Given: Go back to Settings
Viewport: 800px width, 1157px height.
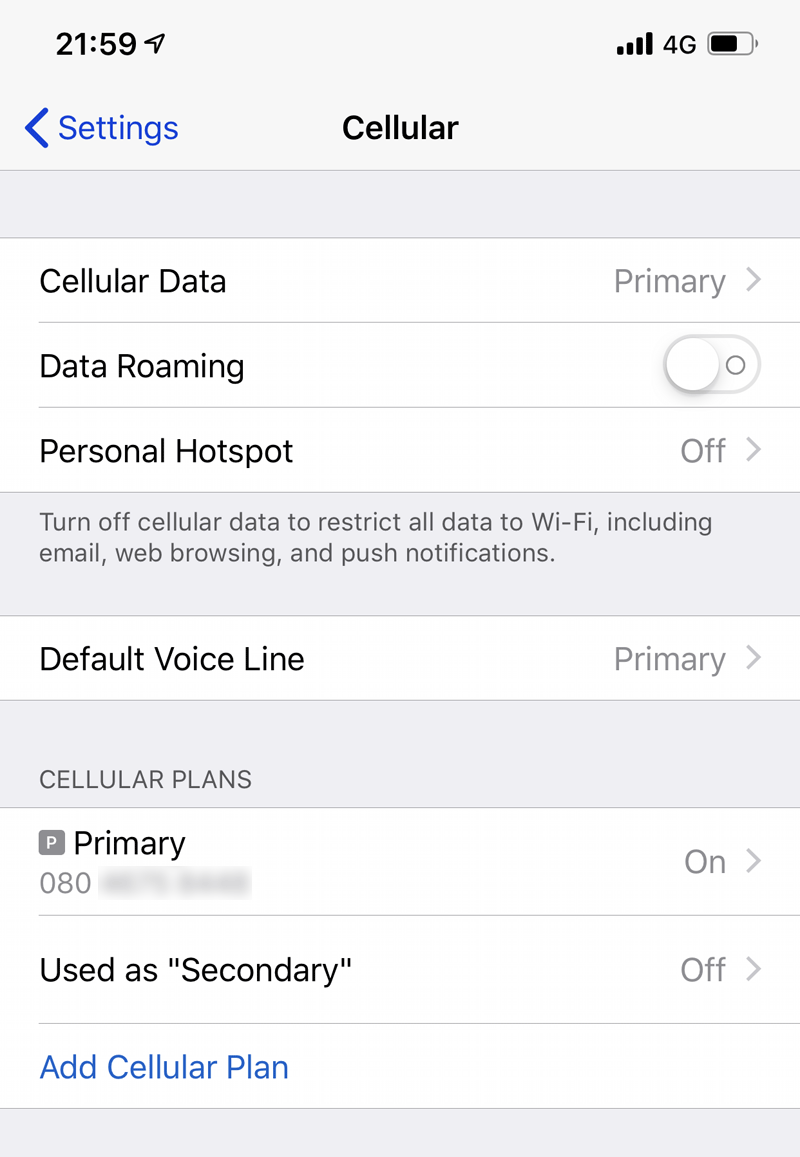Looking at the screenshot, I should pyautogui.click(x=102, y=128).
